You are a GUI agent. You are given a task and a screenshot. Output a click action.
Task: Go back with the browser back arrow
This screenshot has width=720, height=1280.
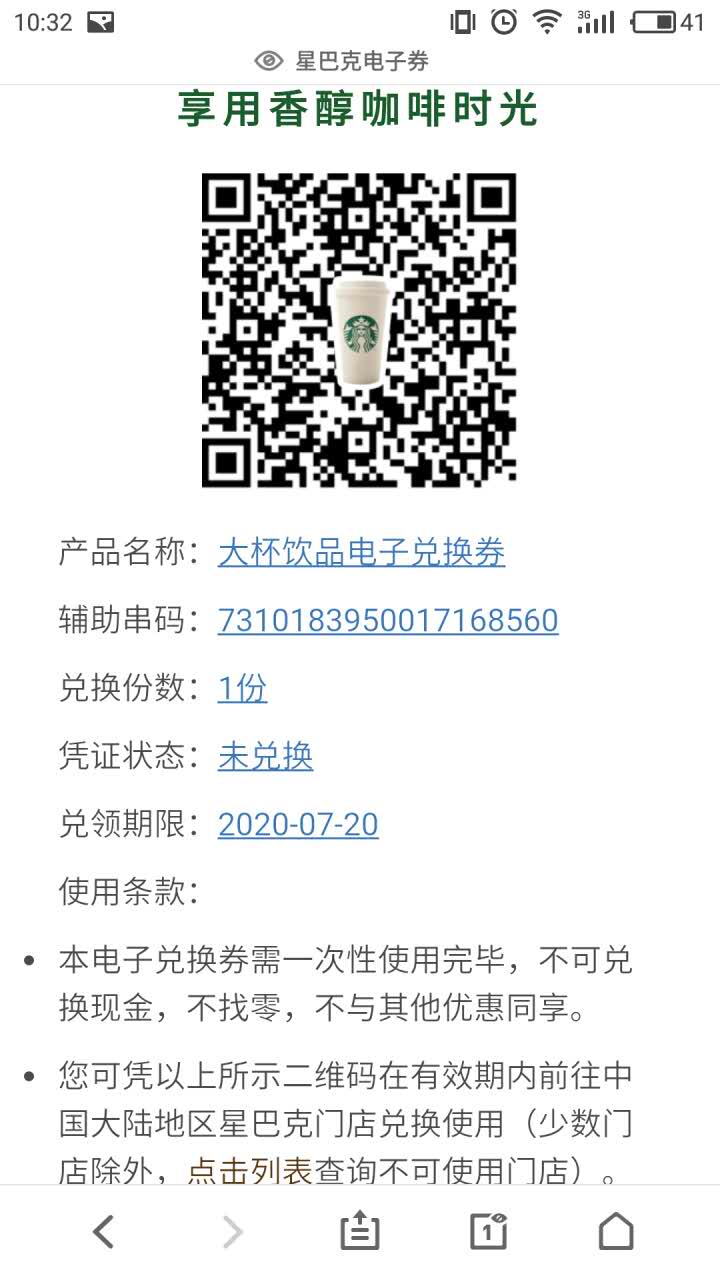coord(103,1232)
